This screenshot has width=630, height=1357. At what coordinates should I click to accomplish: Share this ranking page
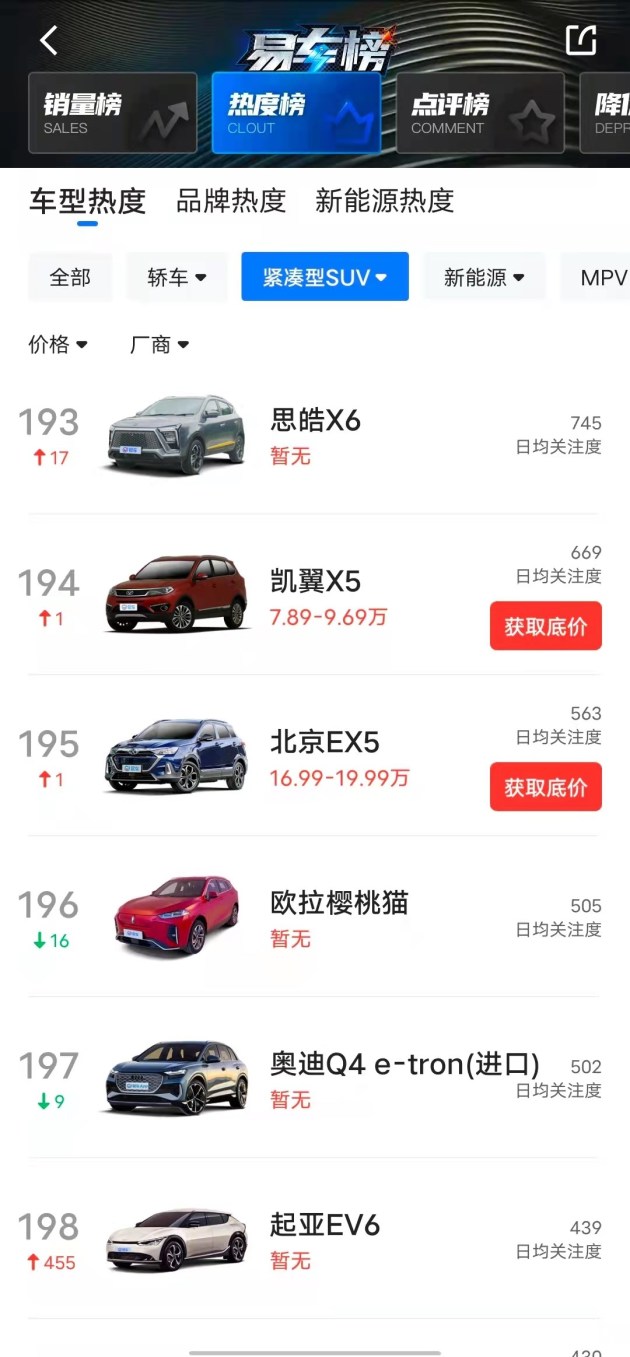point(581,40)
